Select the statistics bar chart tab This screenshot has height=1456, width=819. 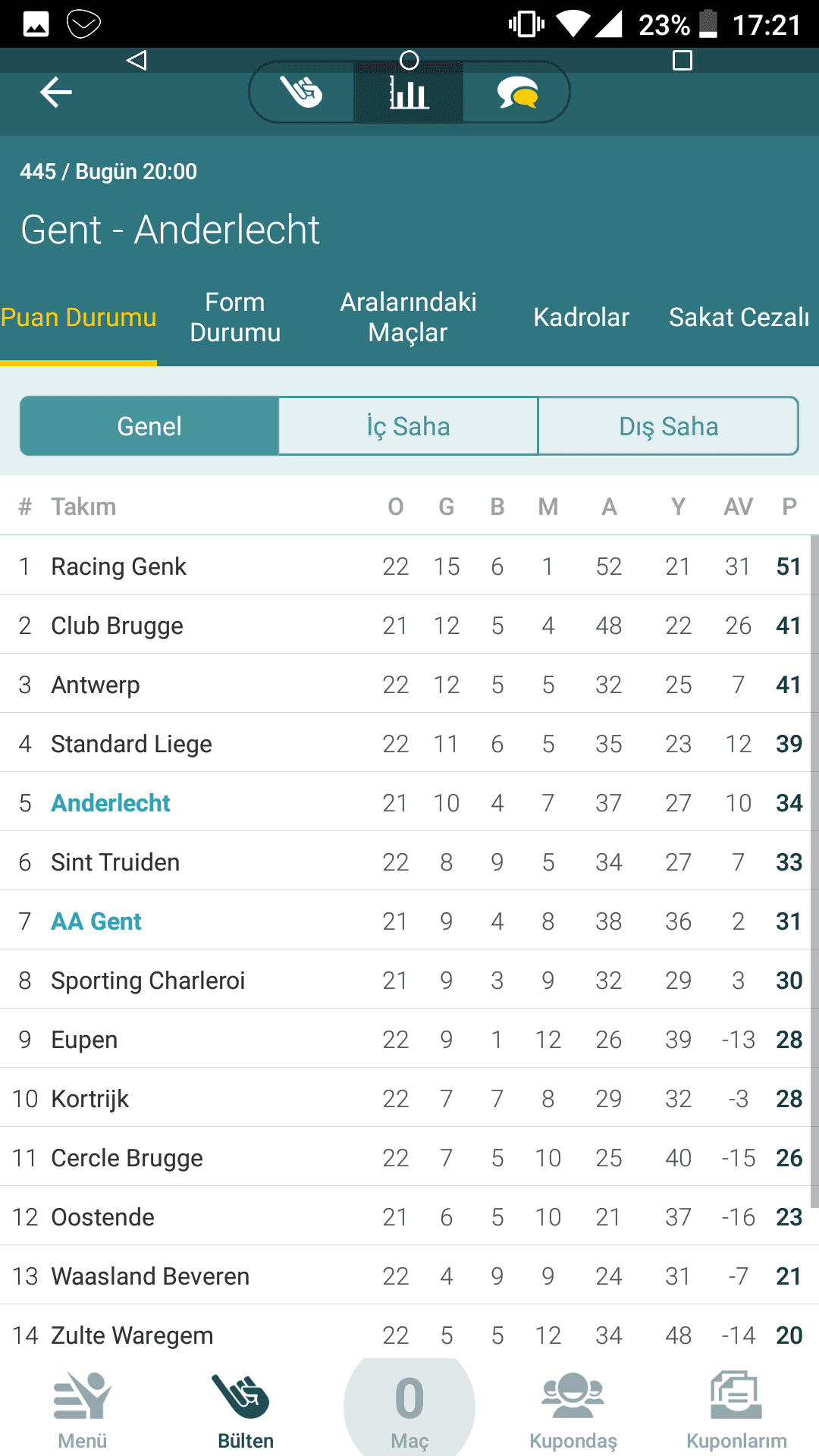click(409, 92)
